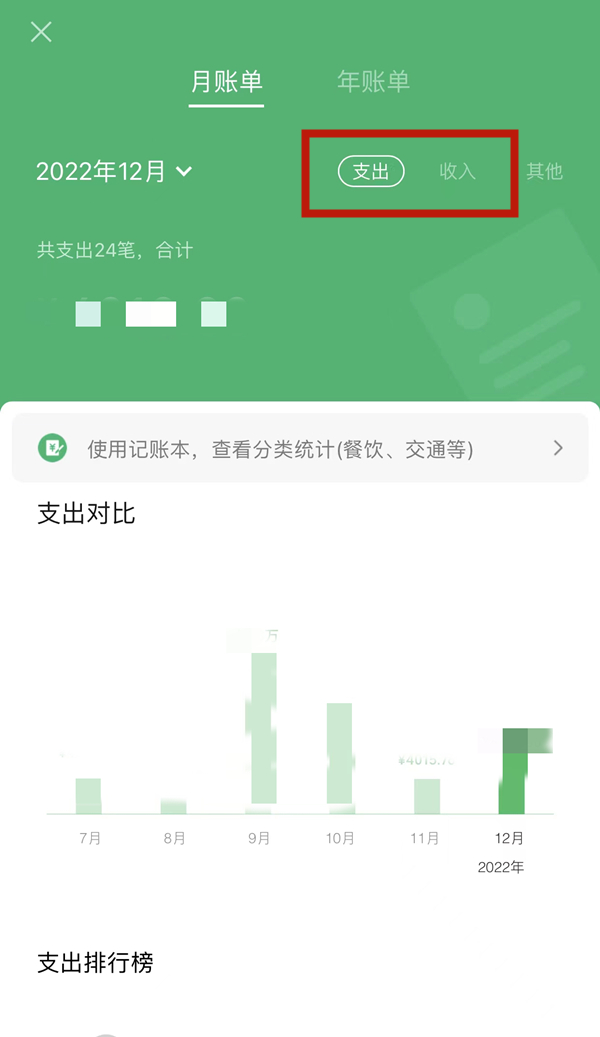Open the 使用记账本 banner
The image size is (600, 1037).
click(x=300, y=449)
